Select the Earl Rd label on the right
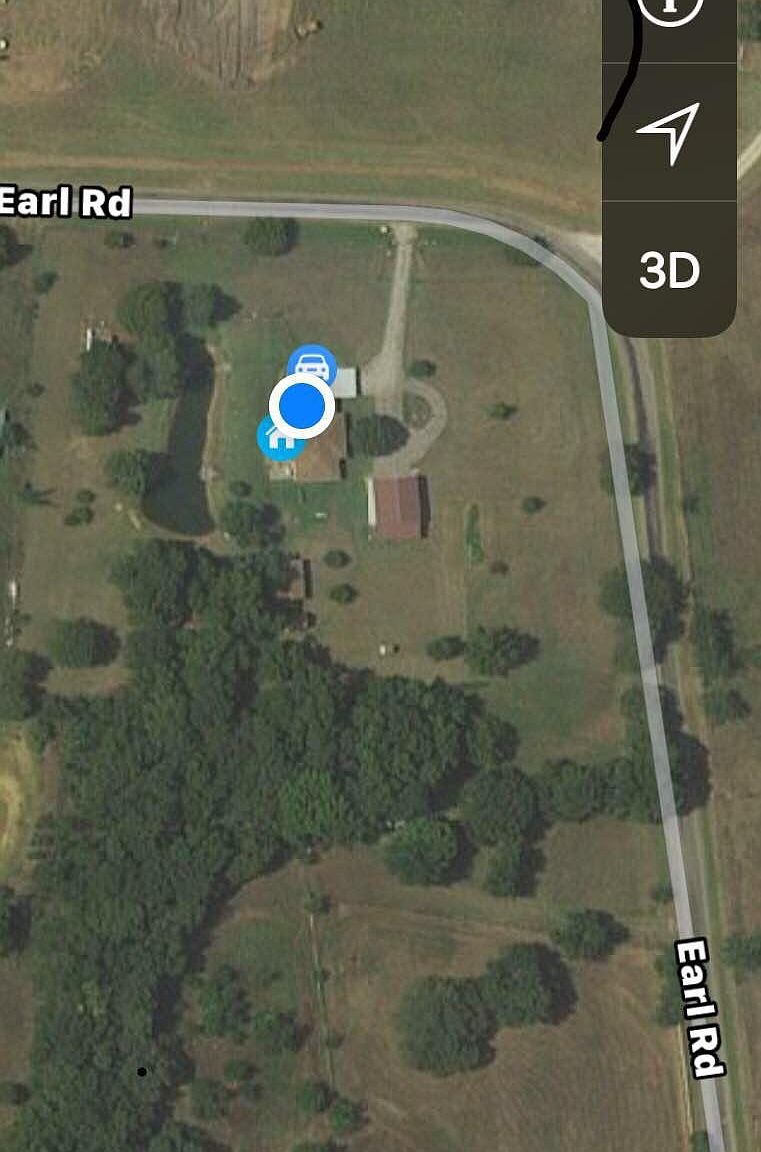This screenshot has height=1152, width=761. pyautogui.click(x=697, y=1006)
